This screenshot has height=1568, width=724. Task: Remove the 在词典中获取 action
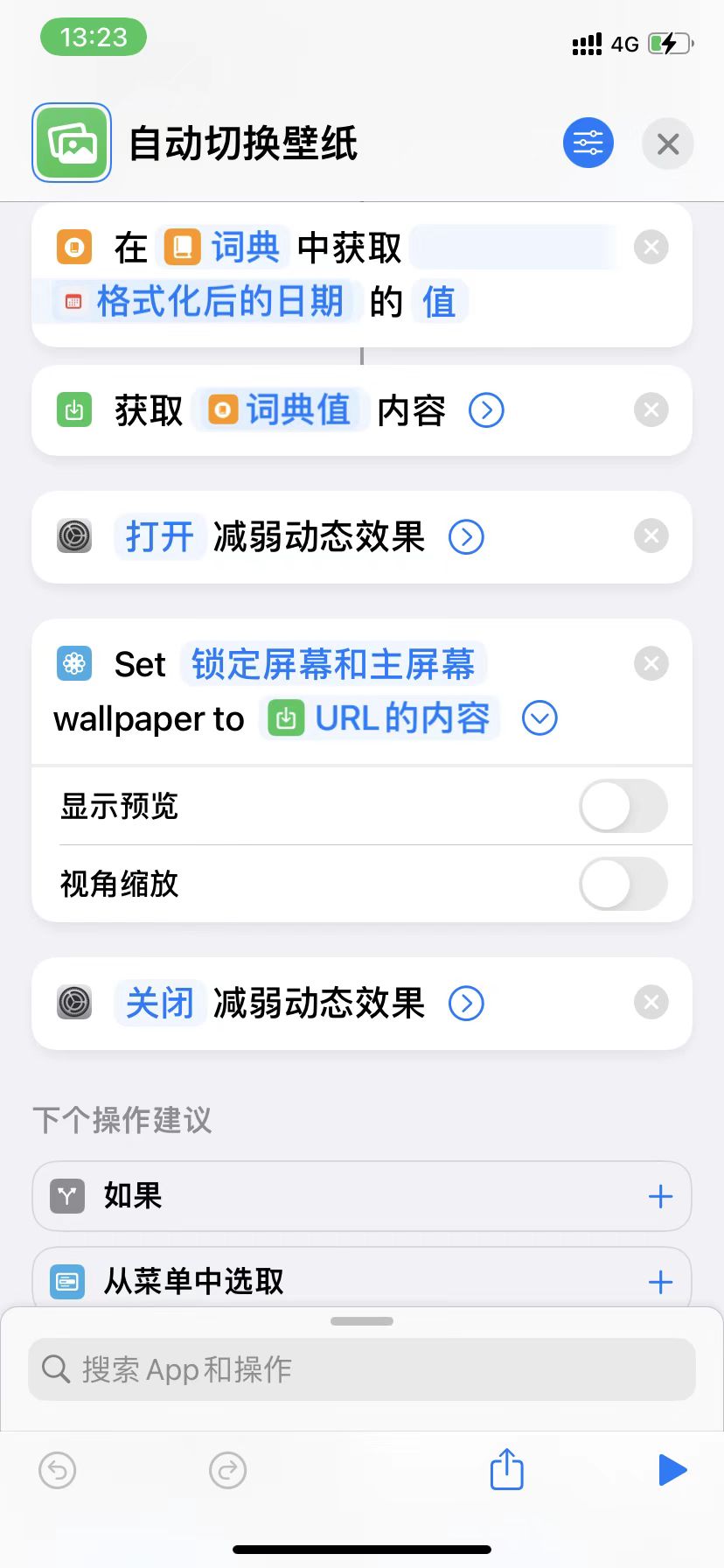(x=651, y=248)
